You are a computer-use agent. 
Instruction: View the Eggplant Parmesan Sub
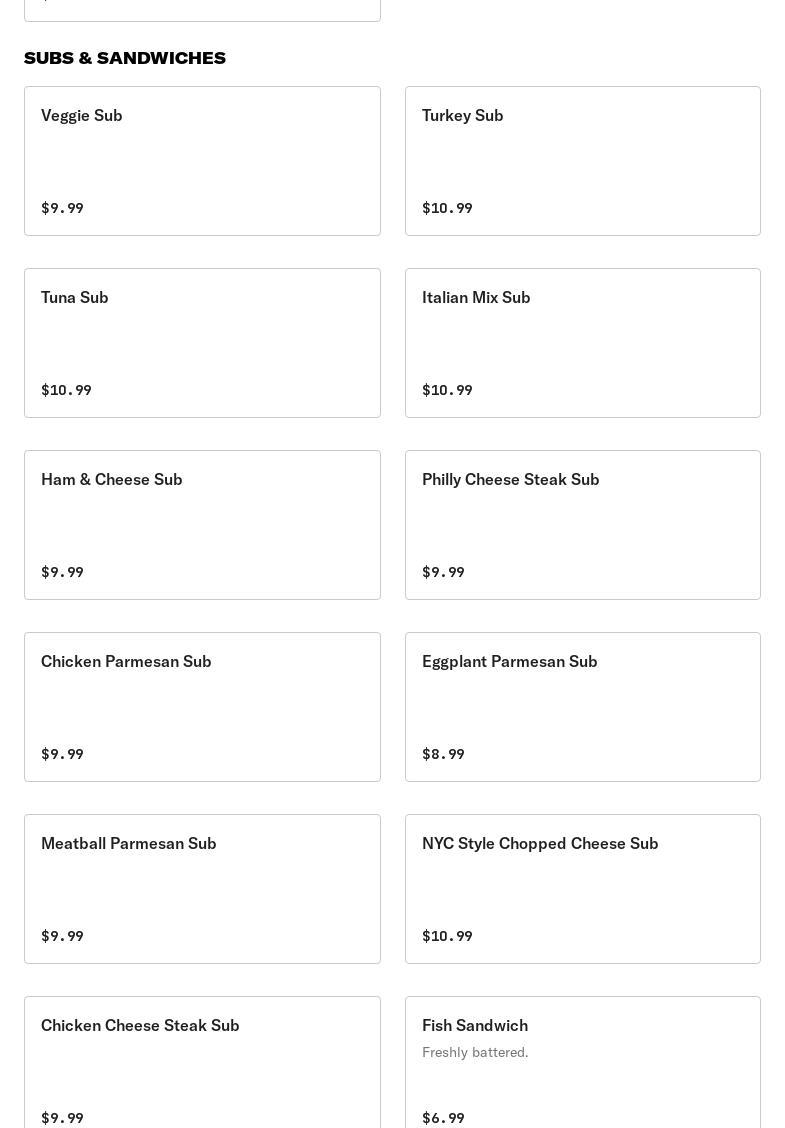coord(582,707)
